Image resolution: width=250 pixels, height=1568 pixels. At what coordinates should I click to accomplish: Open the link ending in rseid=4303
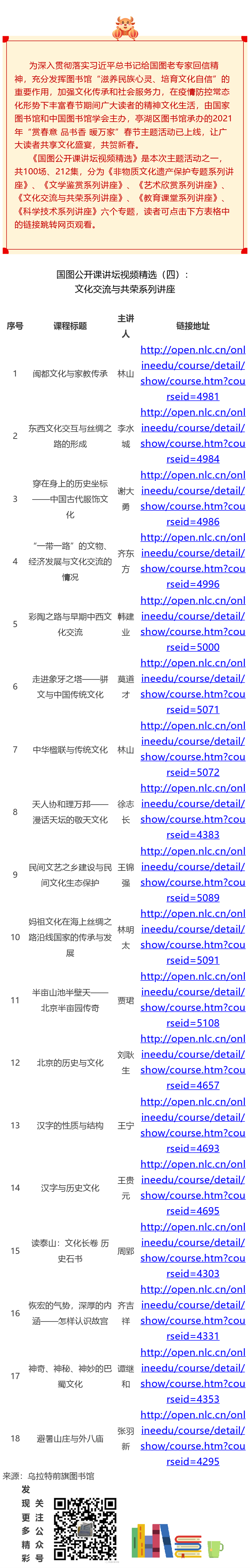[x=193, y=1250]
